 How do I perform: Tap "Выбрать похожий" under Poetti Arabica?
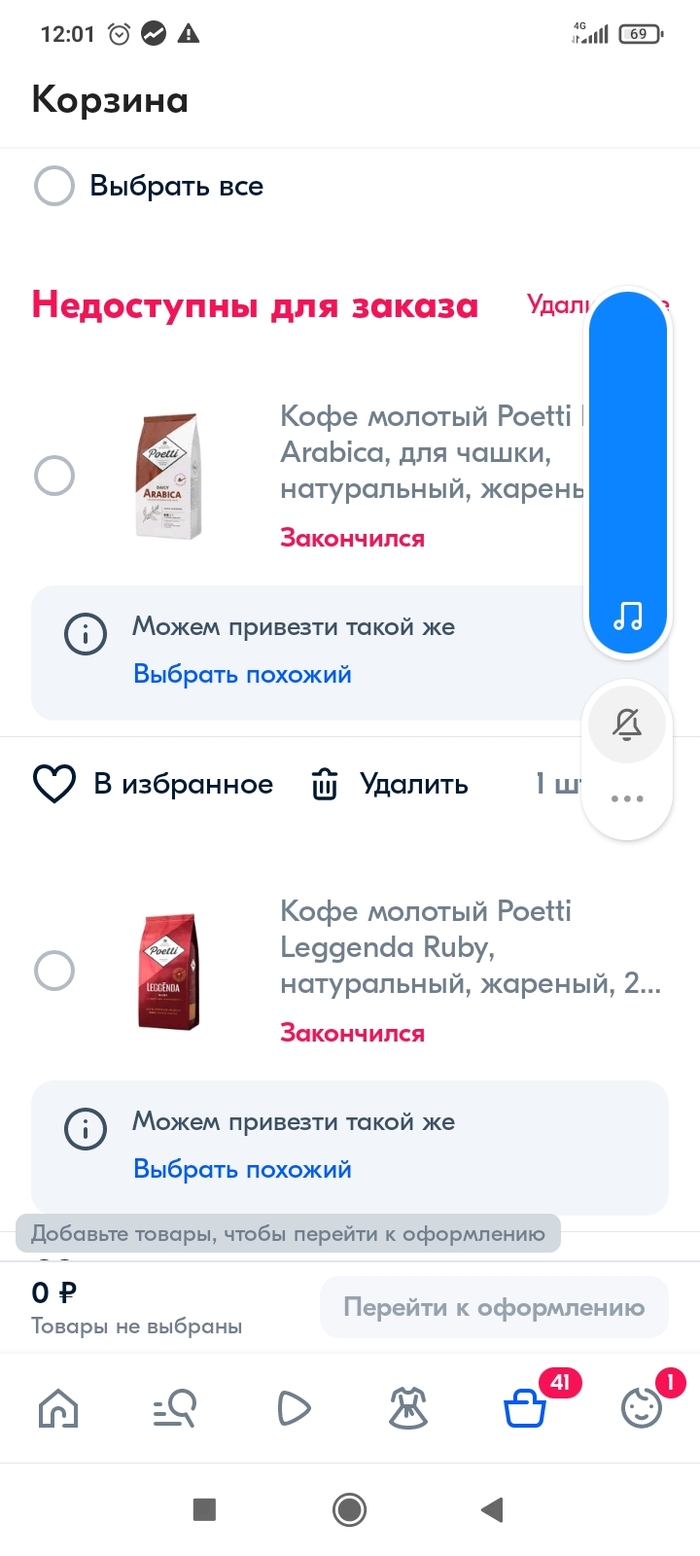pos(242,674)
